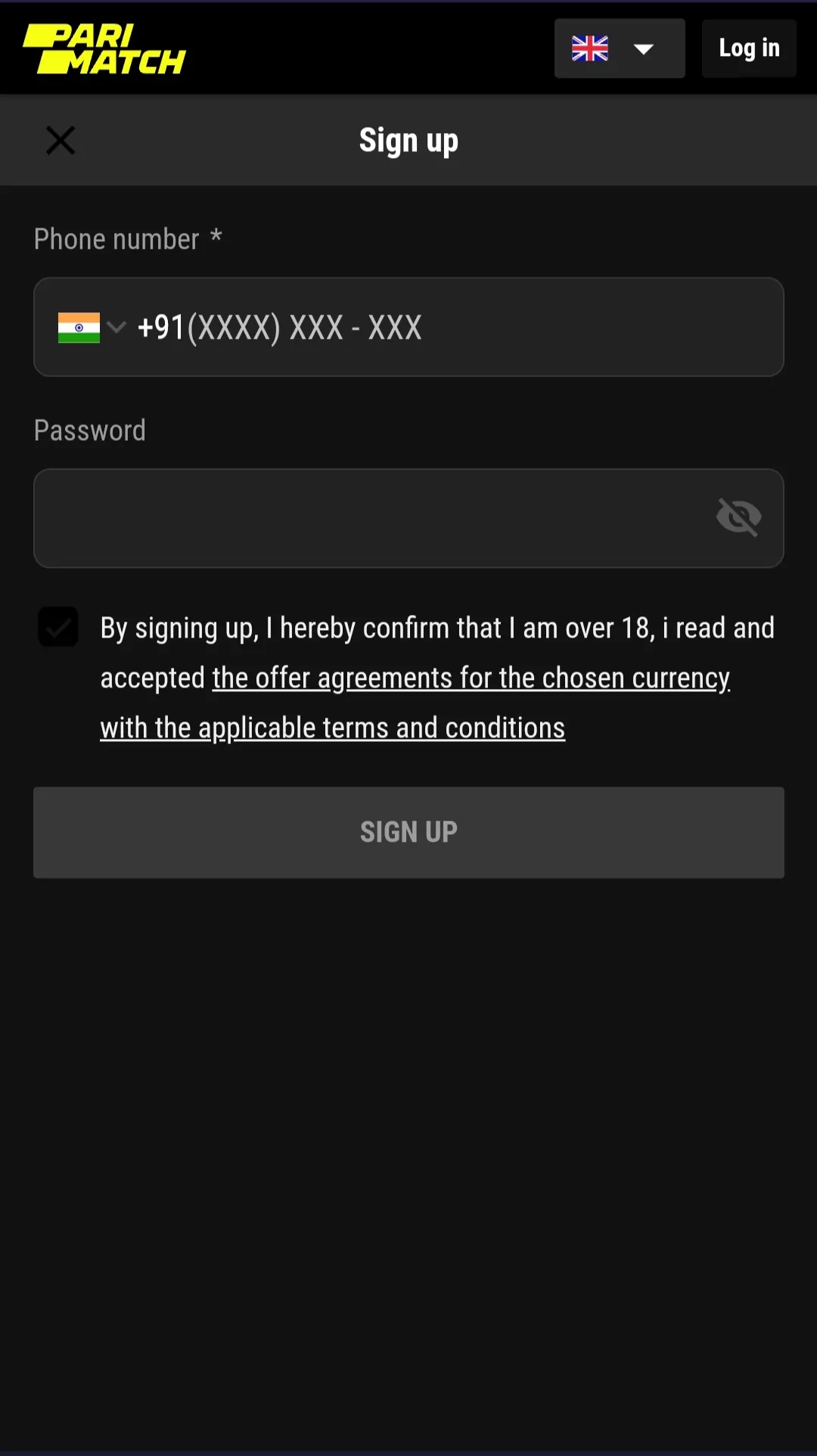Viewport: 817px width, 1456px height.
Task: Show the password with eye icon
Action: point(738,518)
